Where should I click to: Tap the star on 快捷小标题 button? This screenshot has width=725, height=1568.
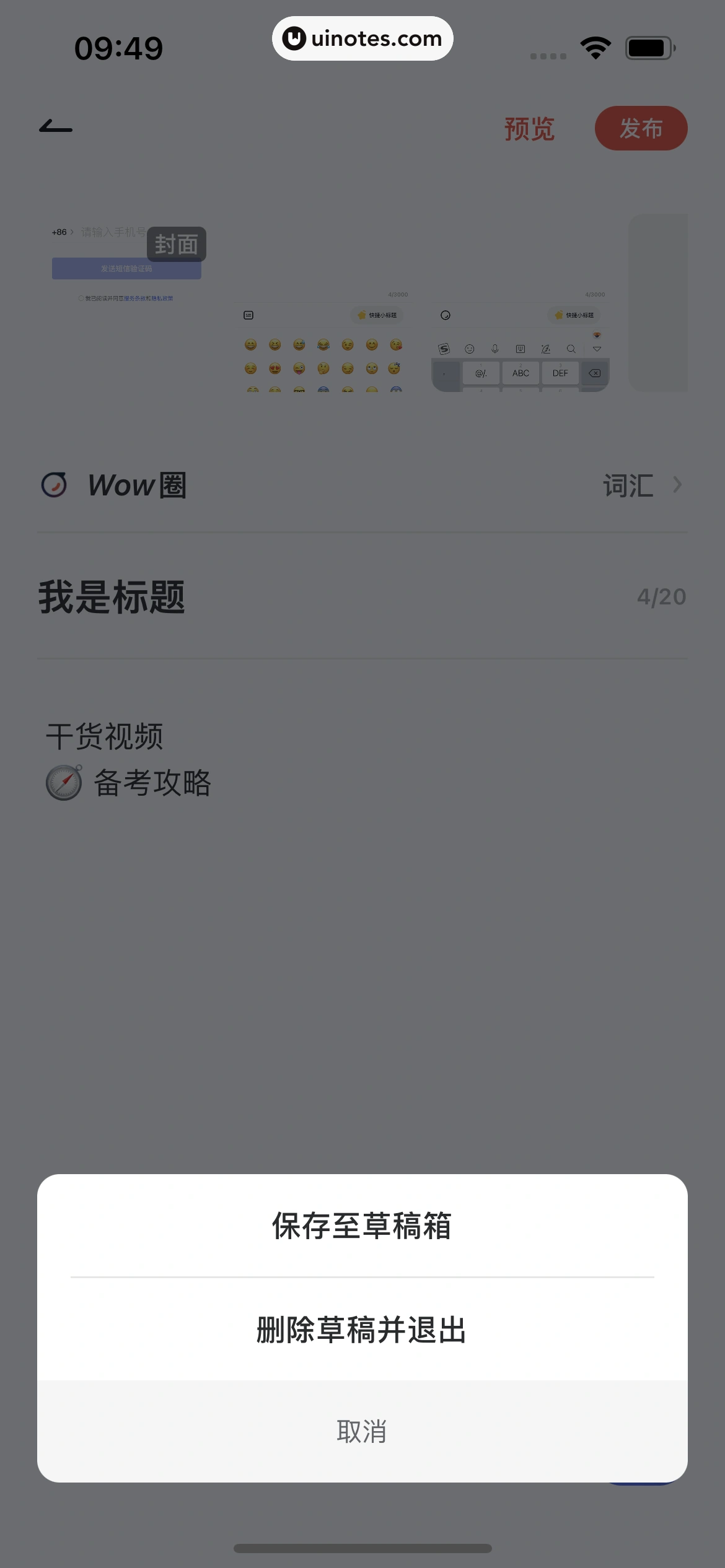pyautogui.click(x=558, y=315)
